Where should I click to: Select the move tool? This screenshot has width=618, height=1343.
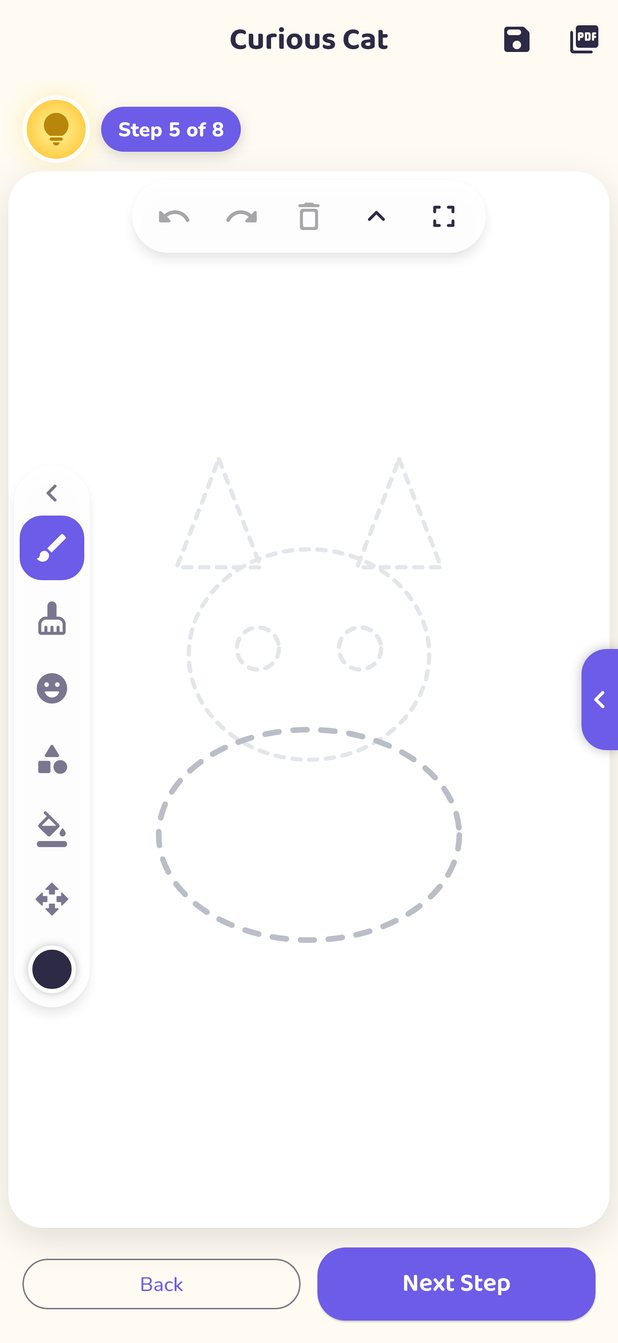52,899
